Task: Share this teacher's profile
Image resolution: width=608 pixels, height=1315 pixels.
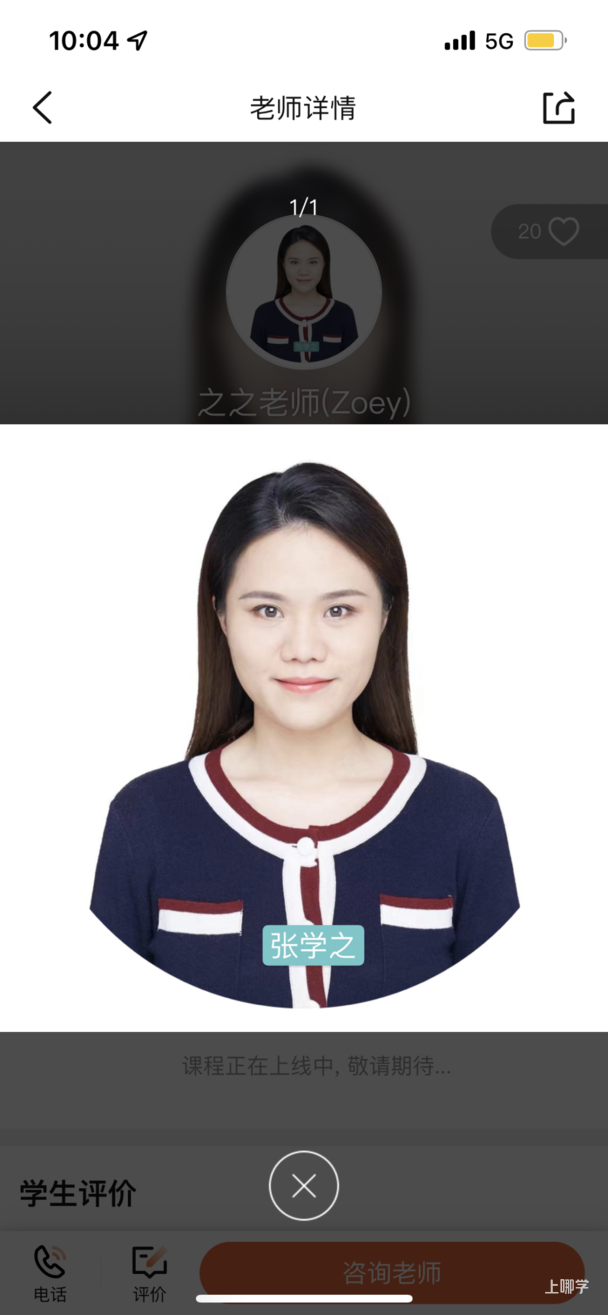Action: [559, 107]
